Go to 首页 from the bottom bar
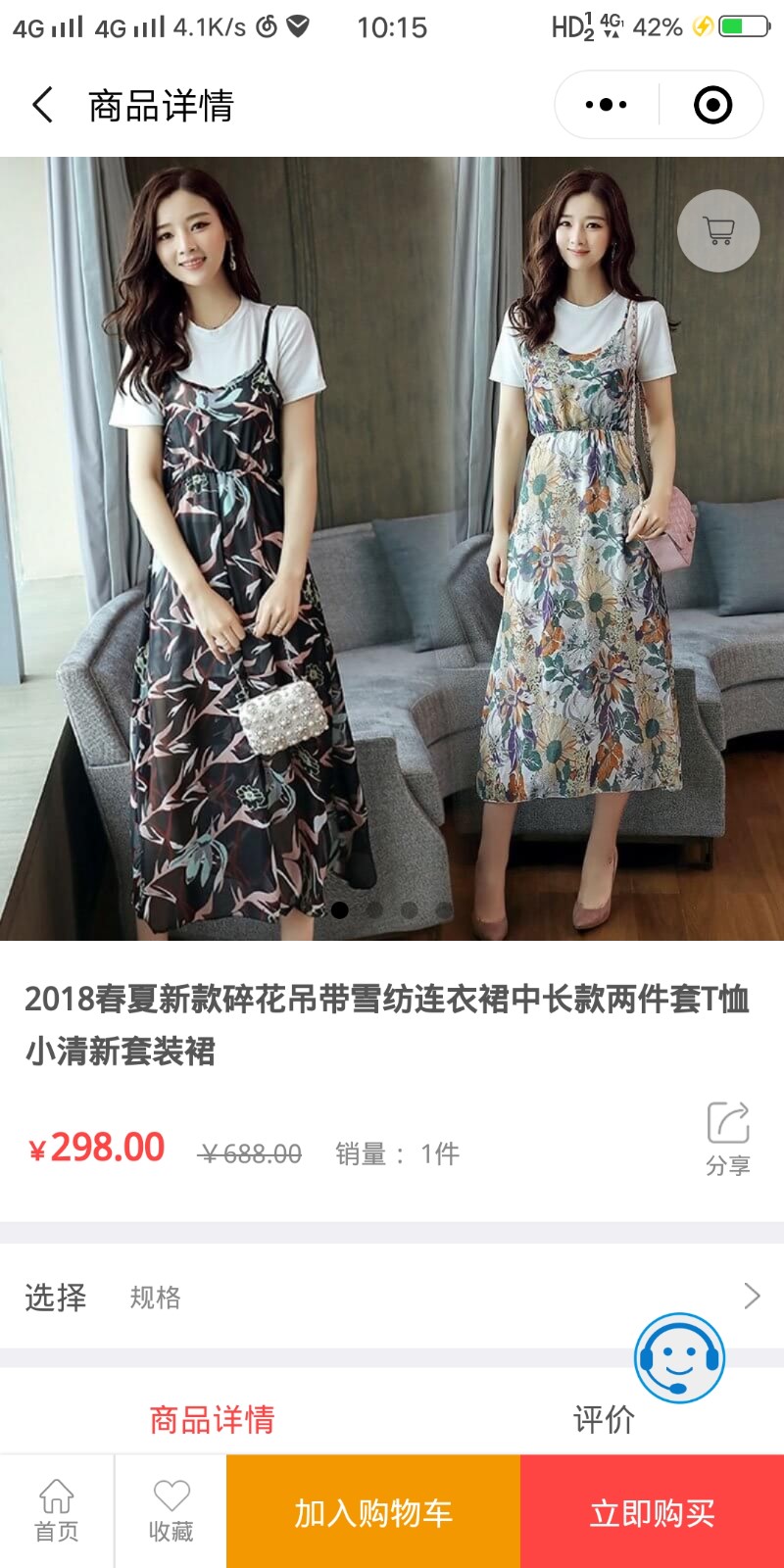This screenshot has width=784, height=1568. point(57,1511)
